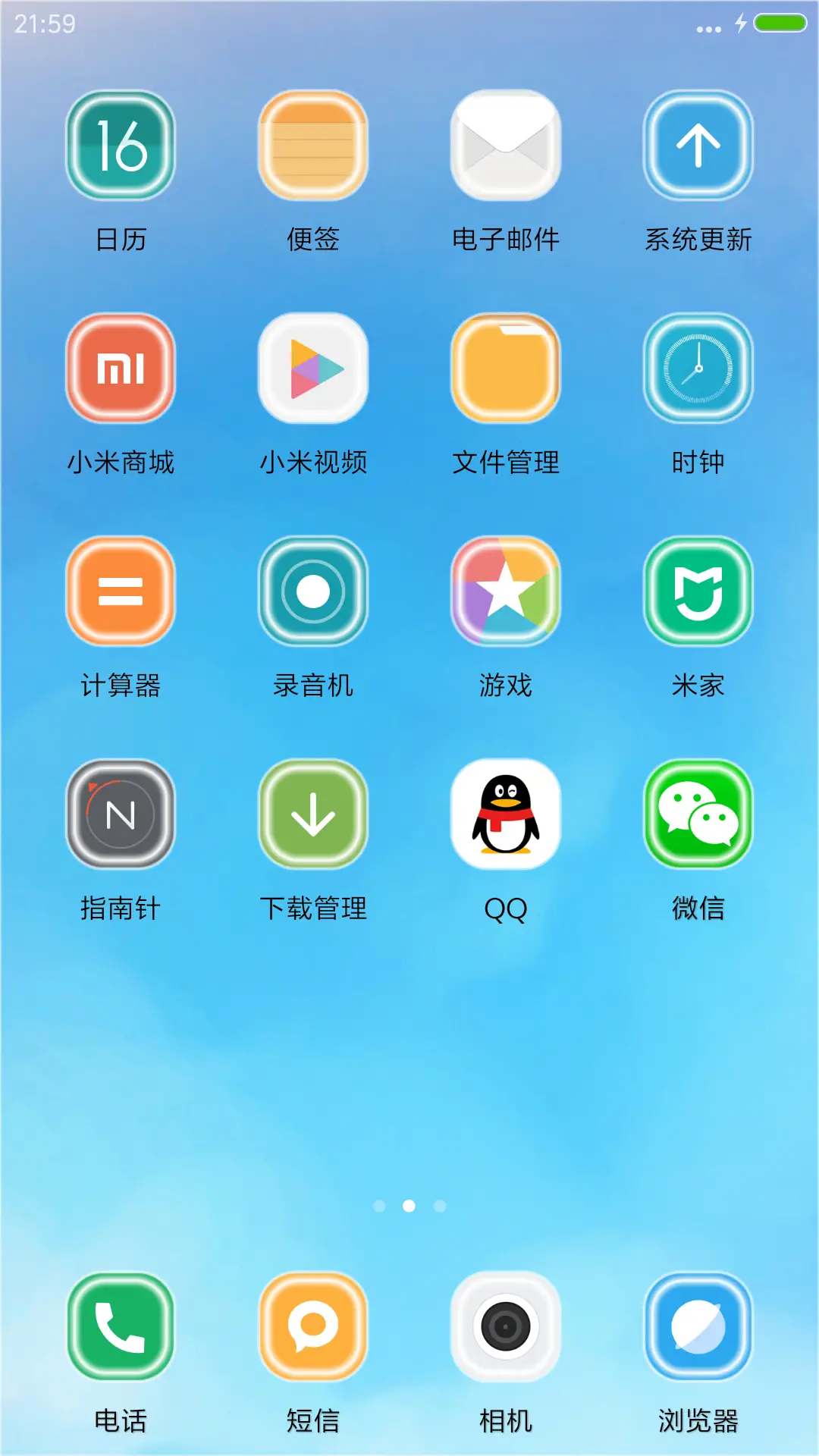Open the 电话 phone dialer
The width and height of the screenshot is (819, 1456).
coord(120,1327)
